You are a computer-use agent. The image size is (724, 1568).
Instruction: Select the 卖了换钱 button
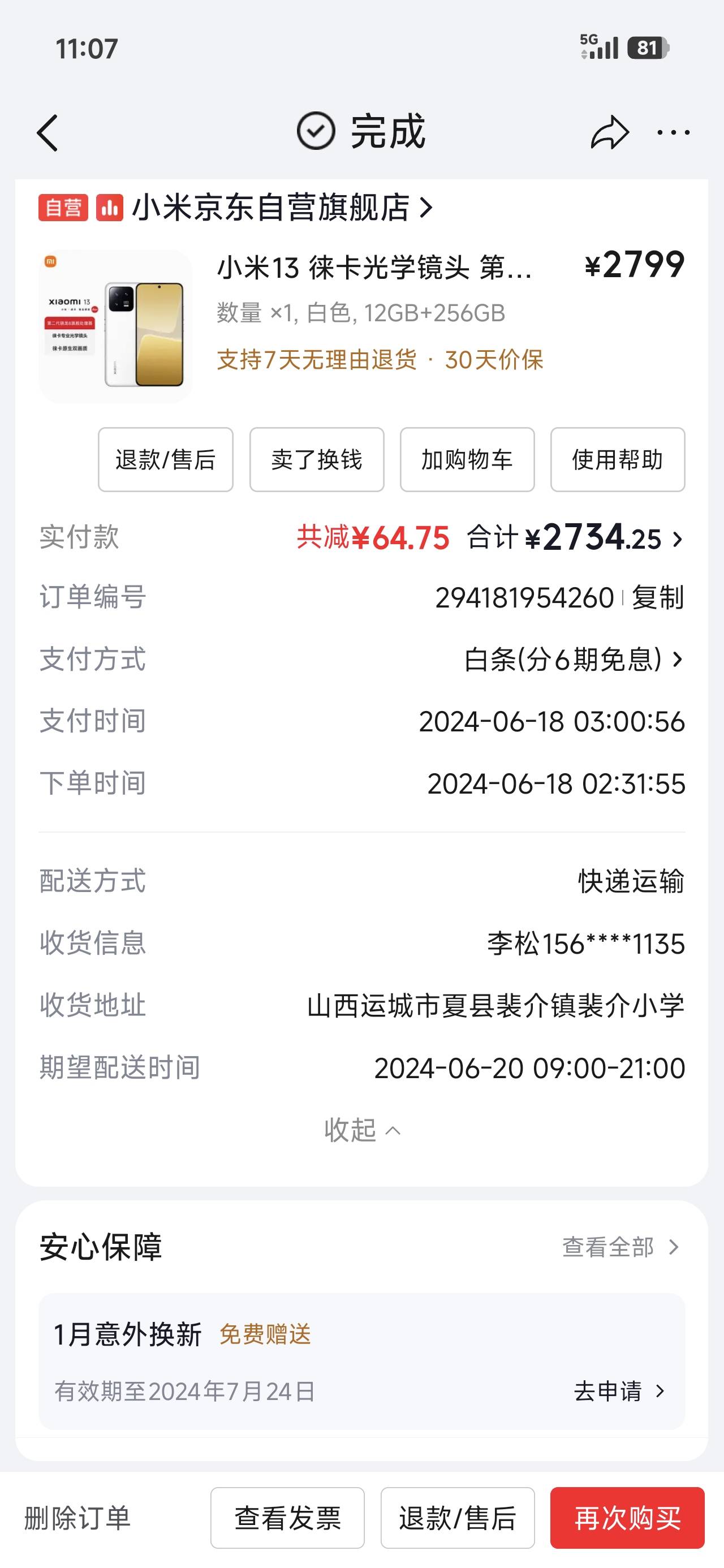pos(317,459)
